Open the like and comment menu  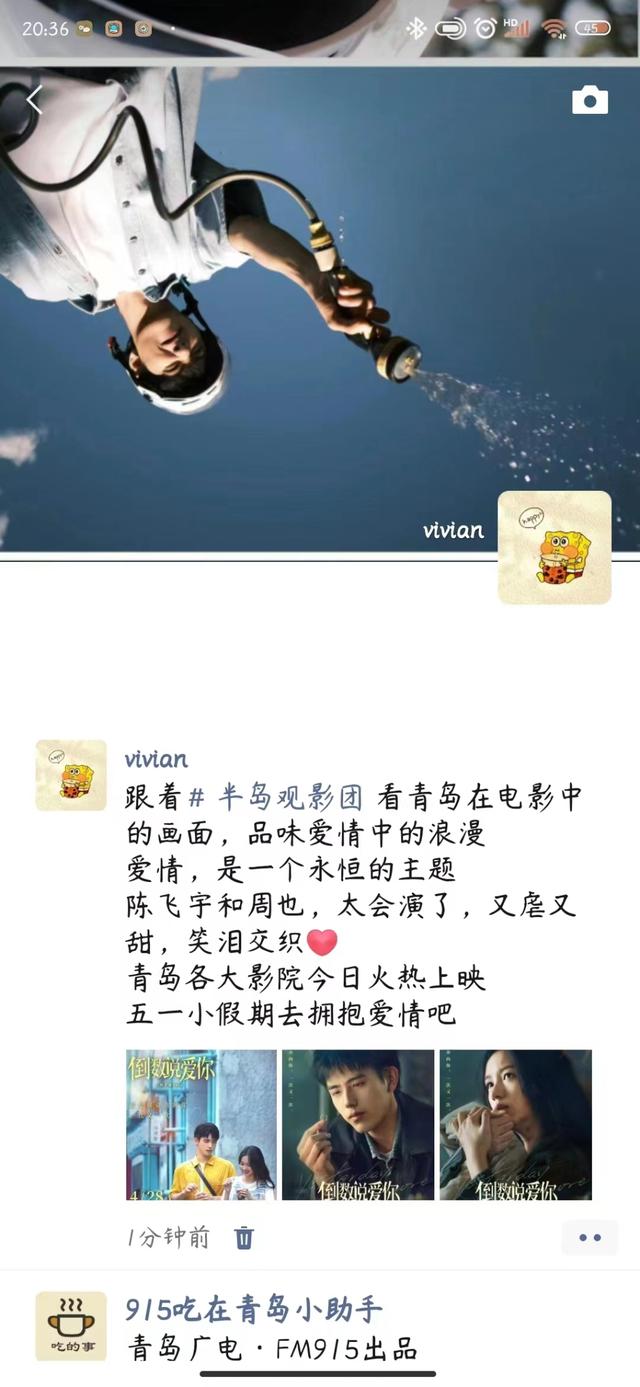pos(590,1238)
